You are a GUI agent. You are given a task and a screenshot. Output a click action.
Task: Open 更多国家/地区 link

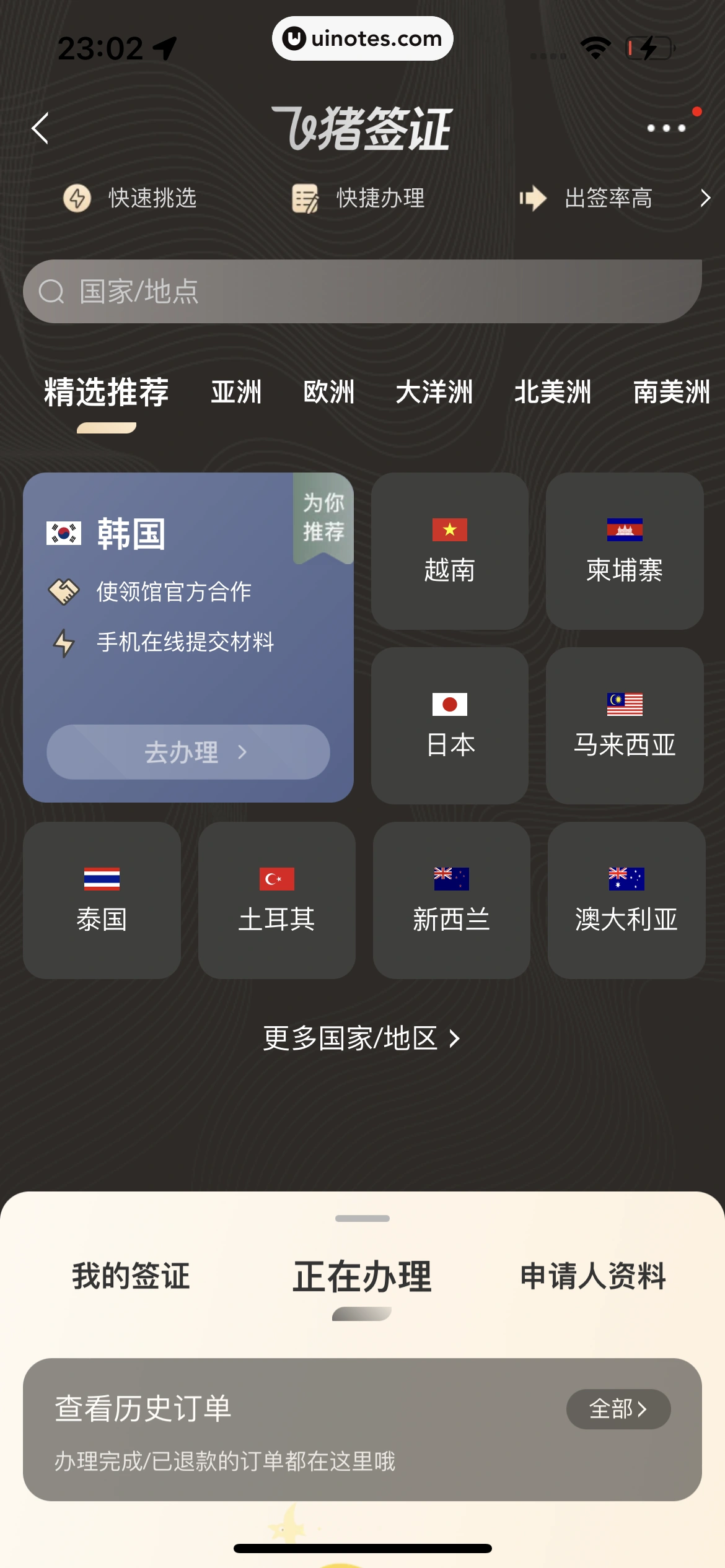362,1039
